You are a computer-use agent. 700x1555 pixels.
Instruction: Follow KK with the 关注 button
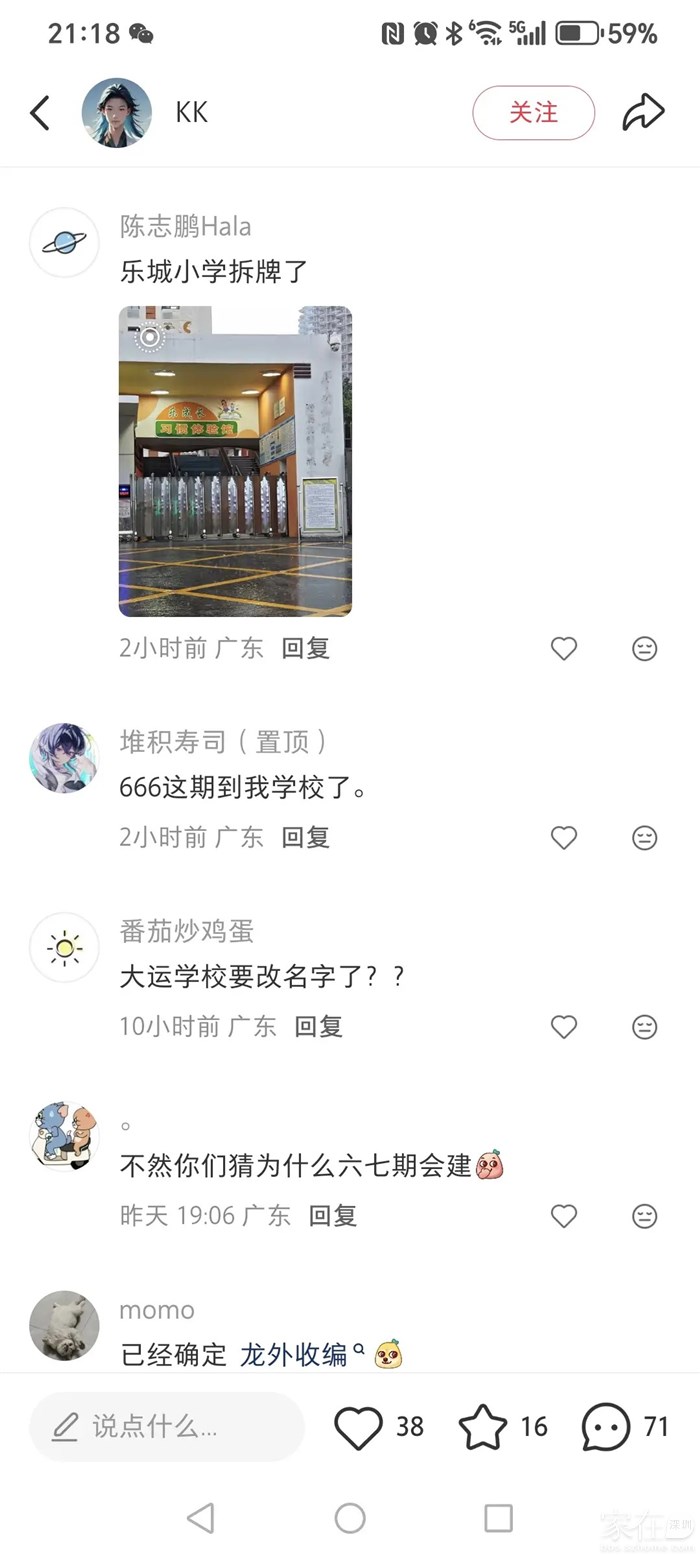(534, 113)
